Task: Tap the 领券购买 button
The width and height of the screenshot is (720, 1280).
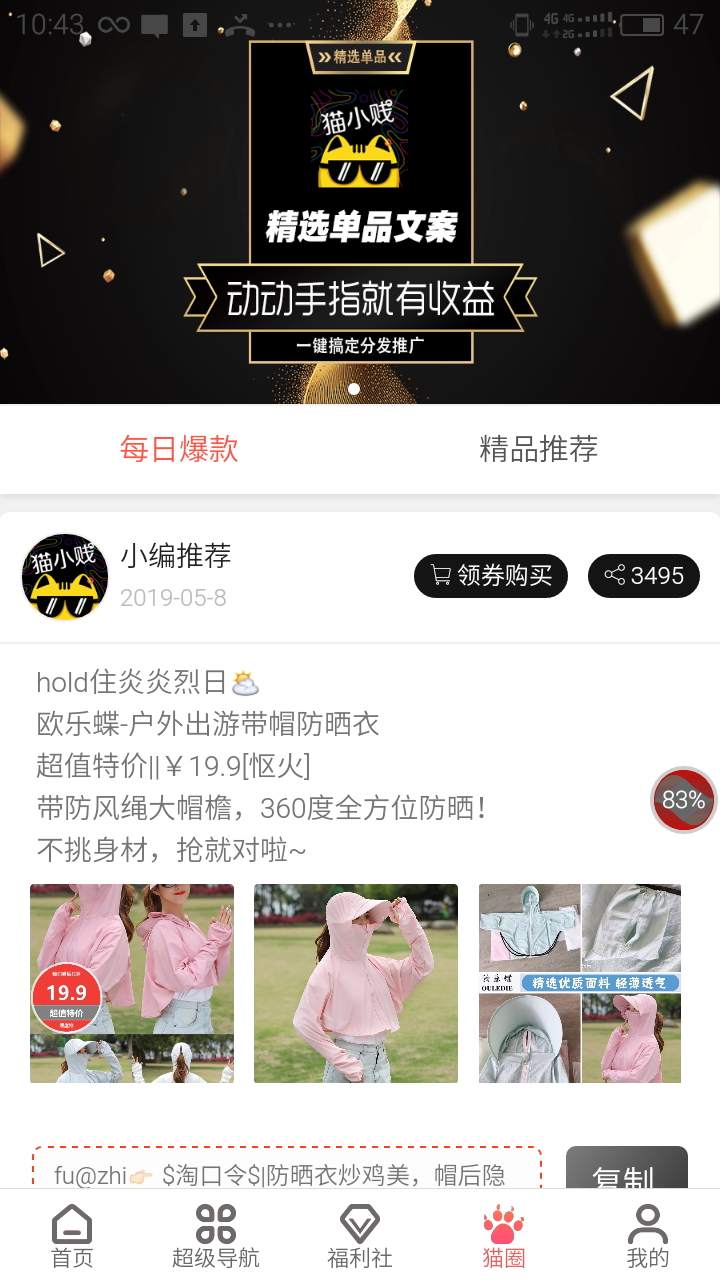Action: click(491, 576)
